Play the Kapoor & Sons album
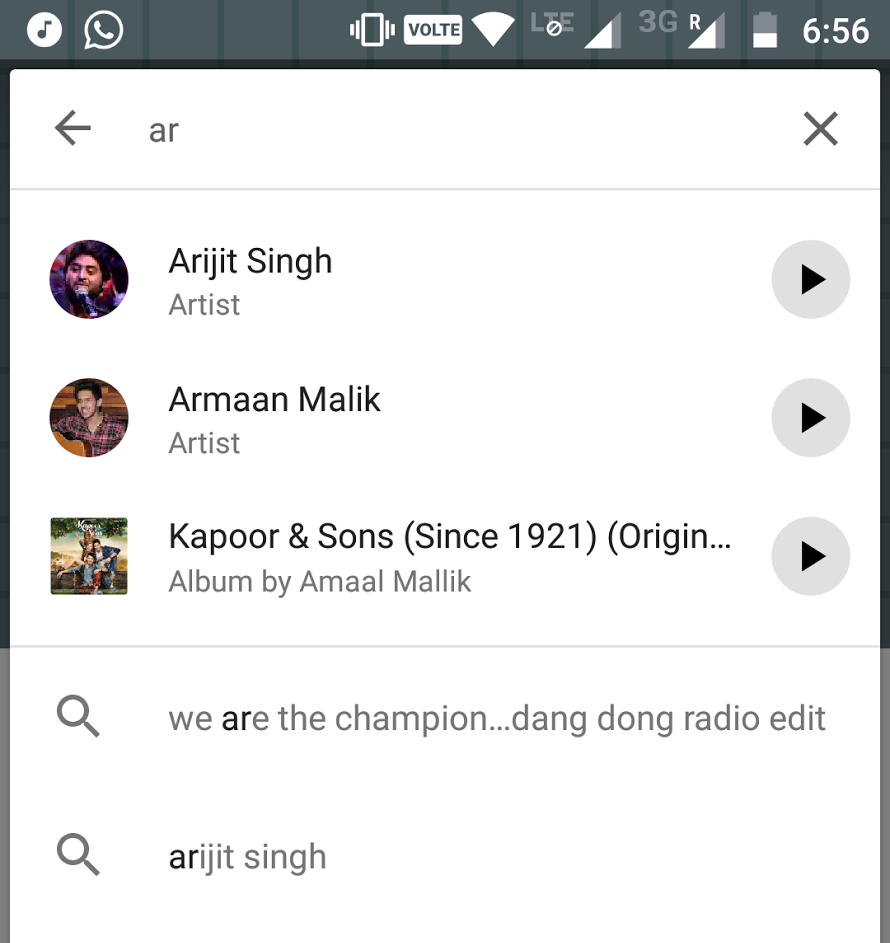The image size is (890, 943). [x=810, y=556]
